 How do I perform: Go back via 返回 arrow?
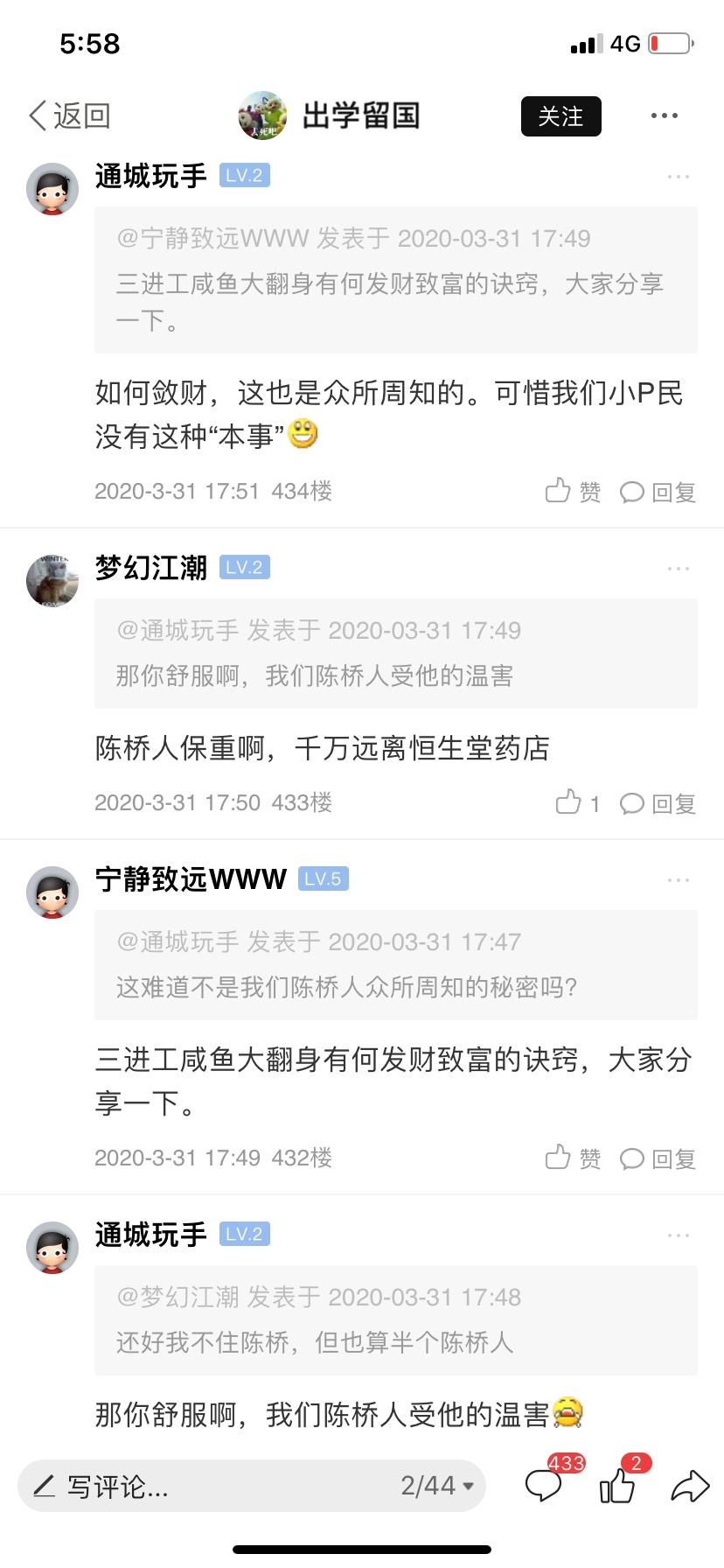point(68,115)
